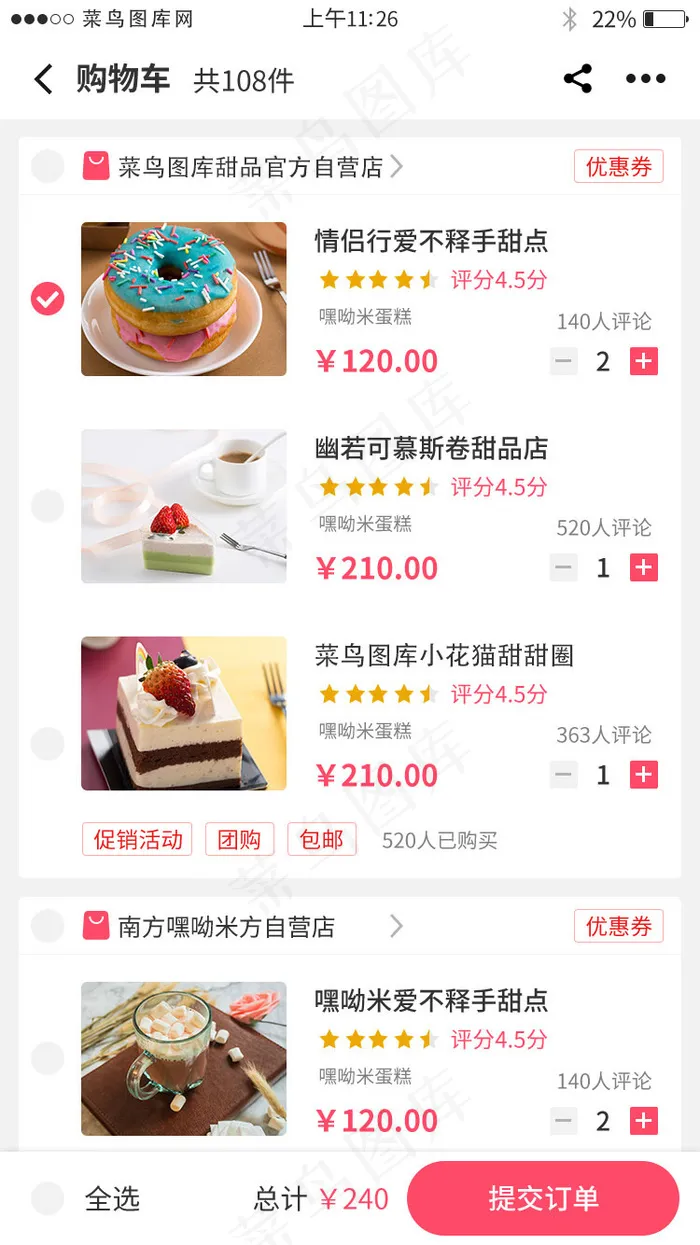Image resolution: width=700 pixels, height=1245 pixels.
Task: Tap the 促销活动 tag
Action: click(138, 839)
